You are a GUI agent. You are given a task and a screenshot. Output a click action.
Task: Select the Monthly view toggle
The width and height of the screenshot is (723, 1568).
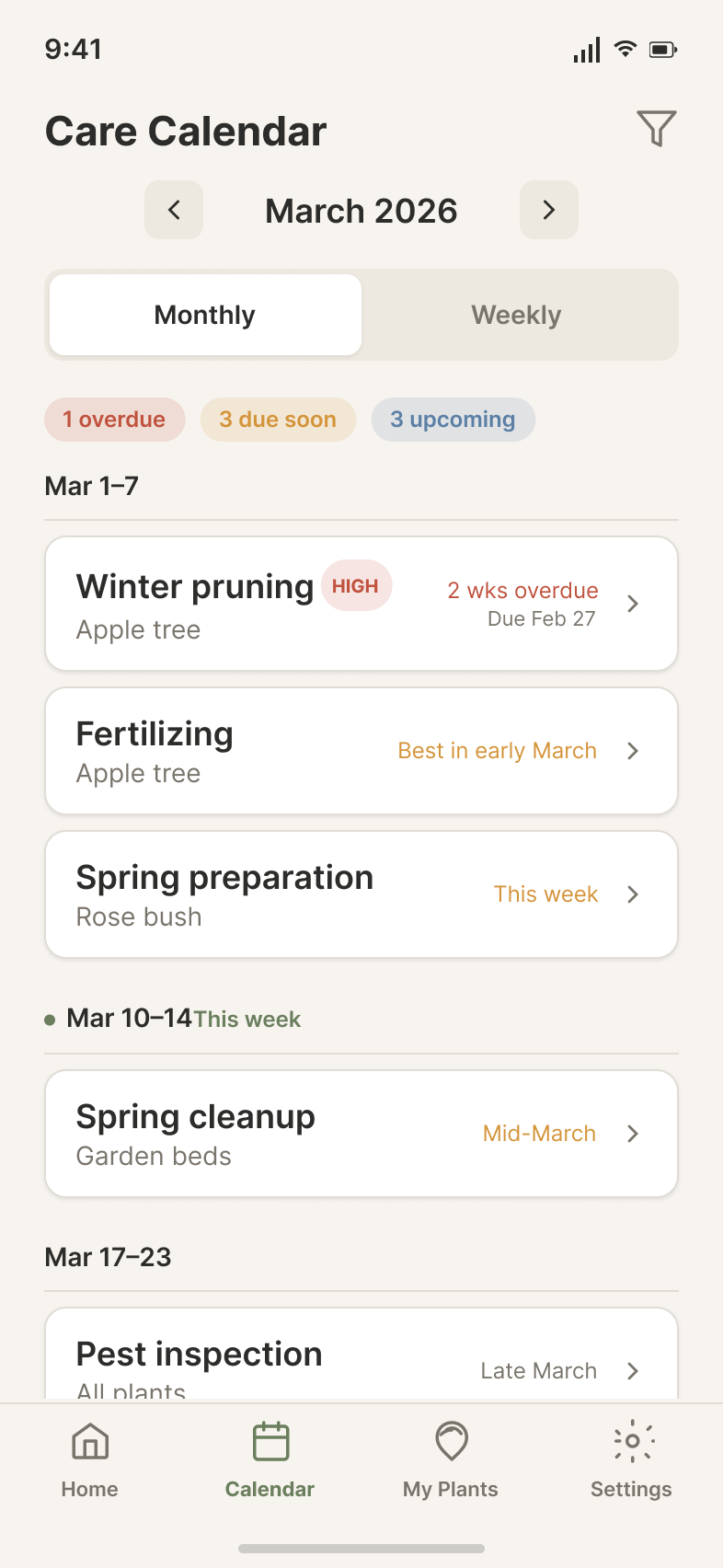click(x=203, y=314)
